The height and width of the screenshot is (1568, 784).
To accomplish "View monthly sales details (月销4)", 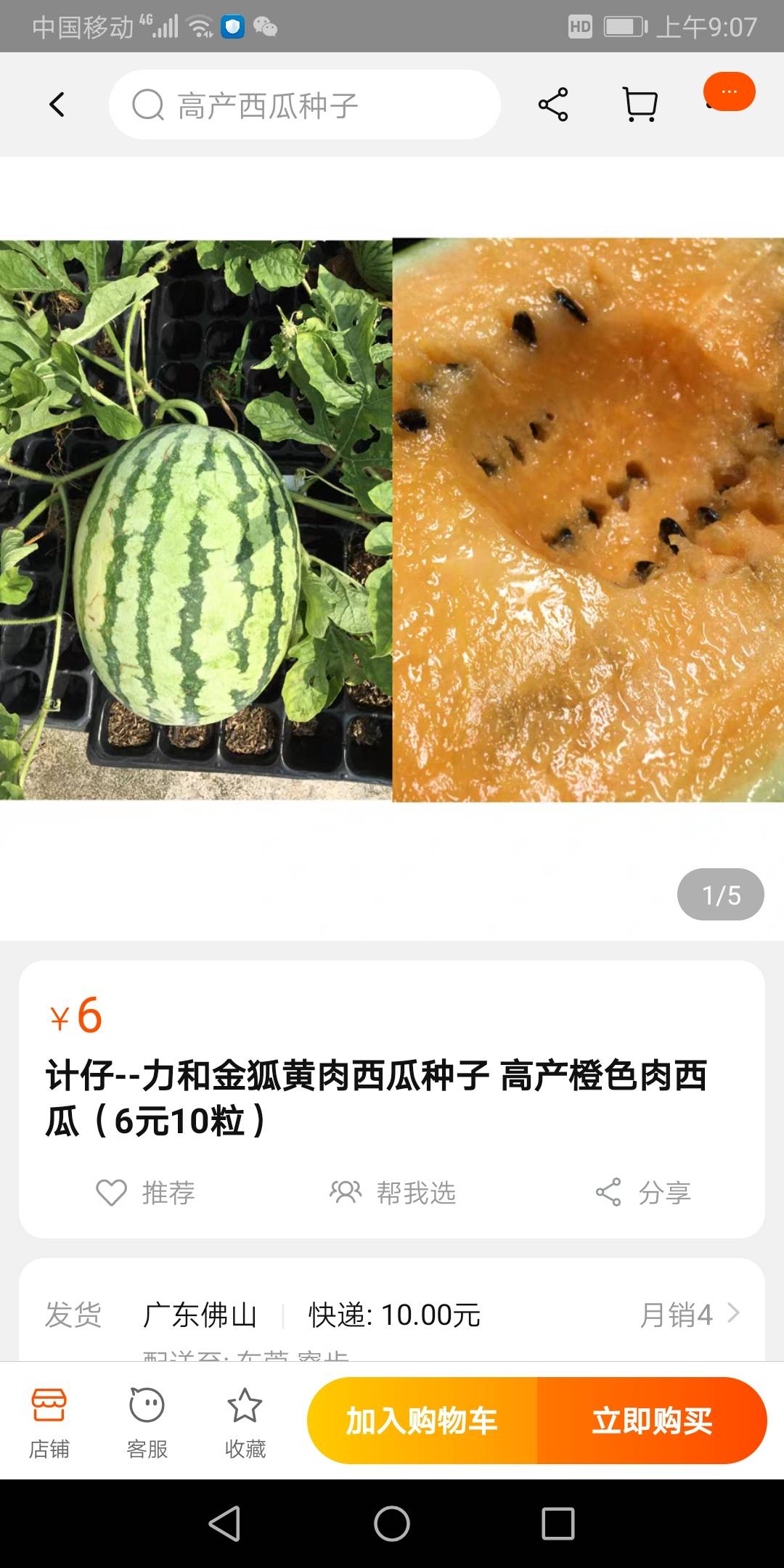I will click(689, 1315).
